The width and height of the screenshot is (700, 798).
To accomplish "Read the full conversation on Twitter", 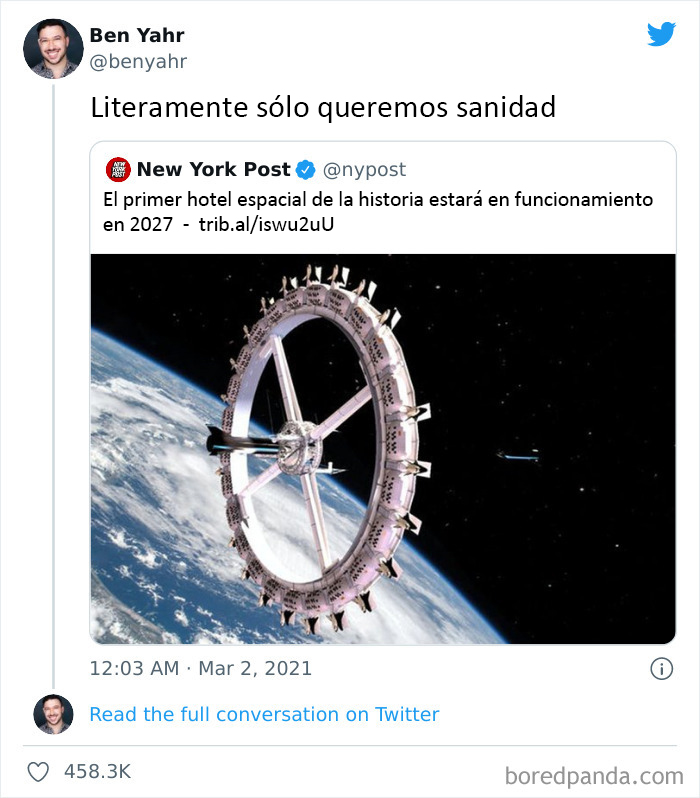I will click(x=264, y=714).
